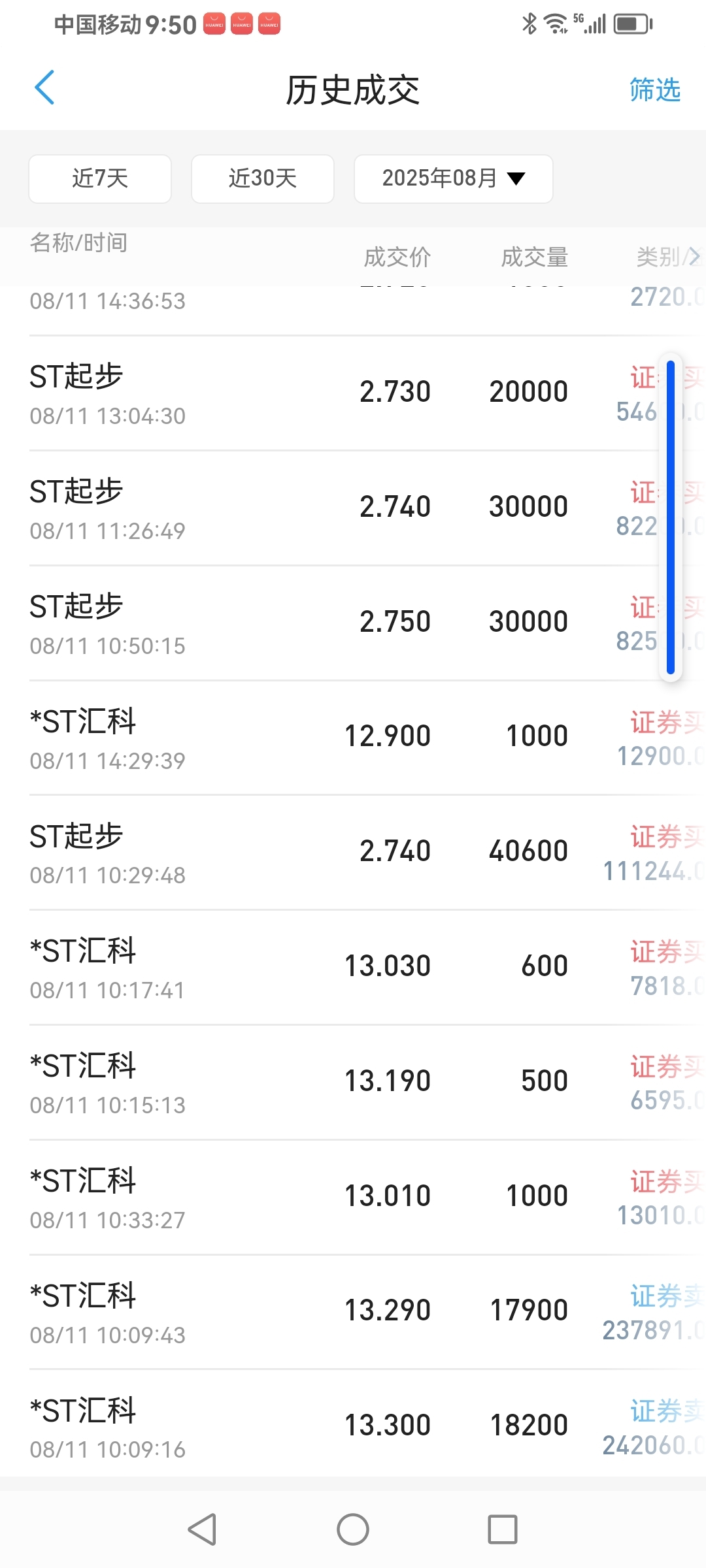Select the 近30天 range chip
This screenshot has width=706, height=1568.
point(262,178)
